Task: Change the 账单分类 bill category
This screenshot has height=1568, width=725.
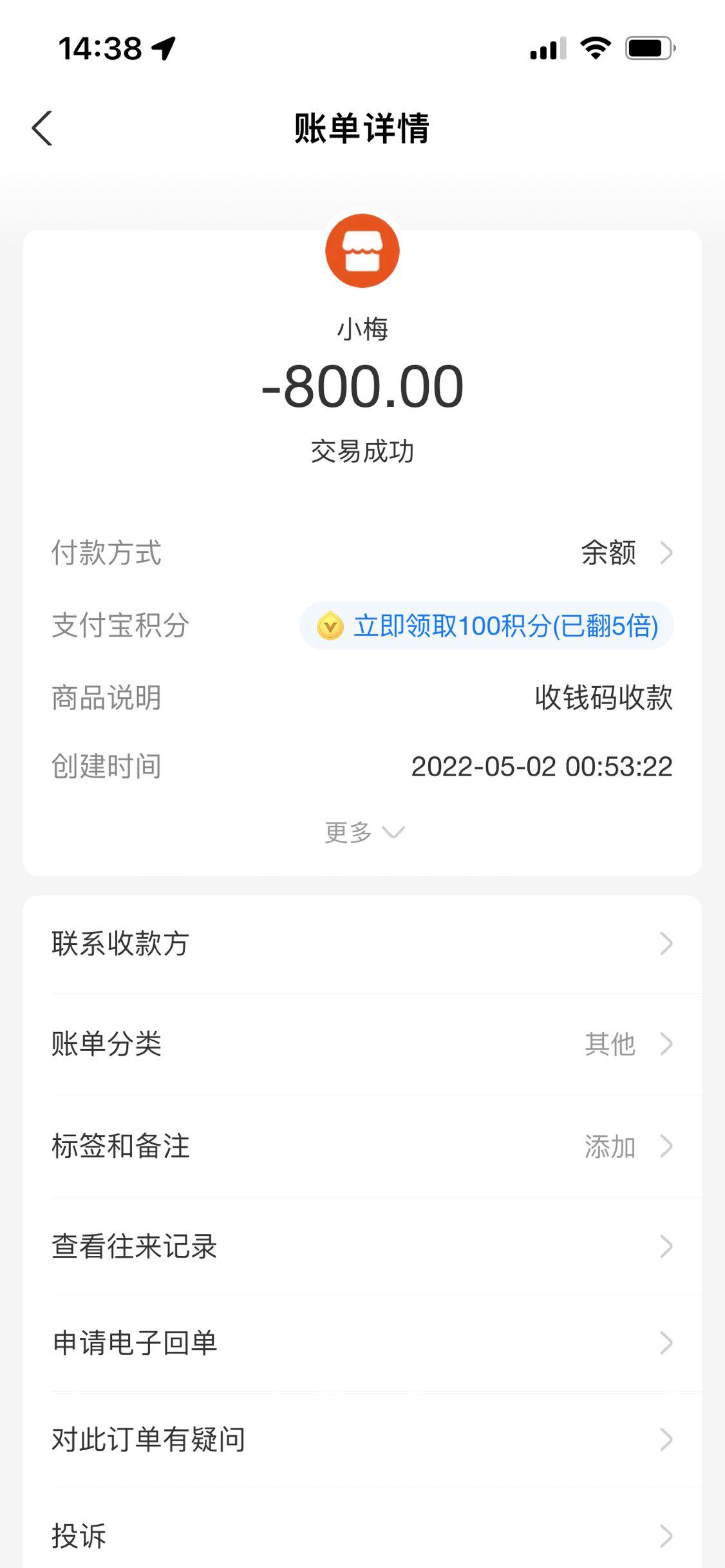Action: click(362, 1044)
